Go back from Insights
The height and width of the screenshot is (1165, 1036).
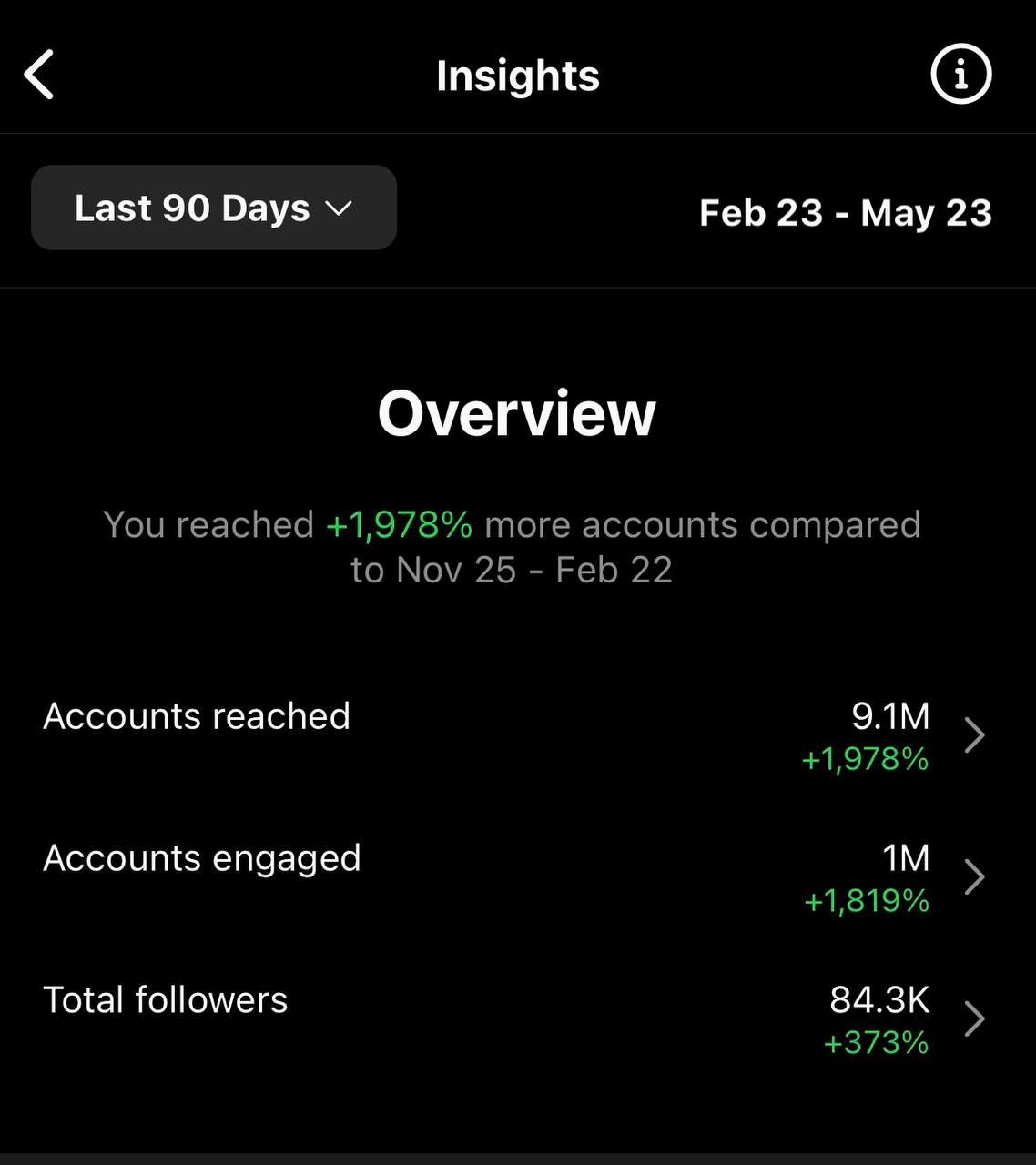click(x=39, y=75)
